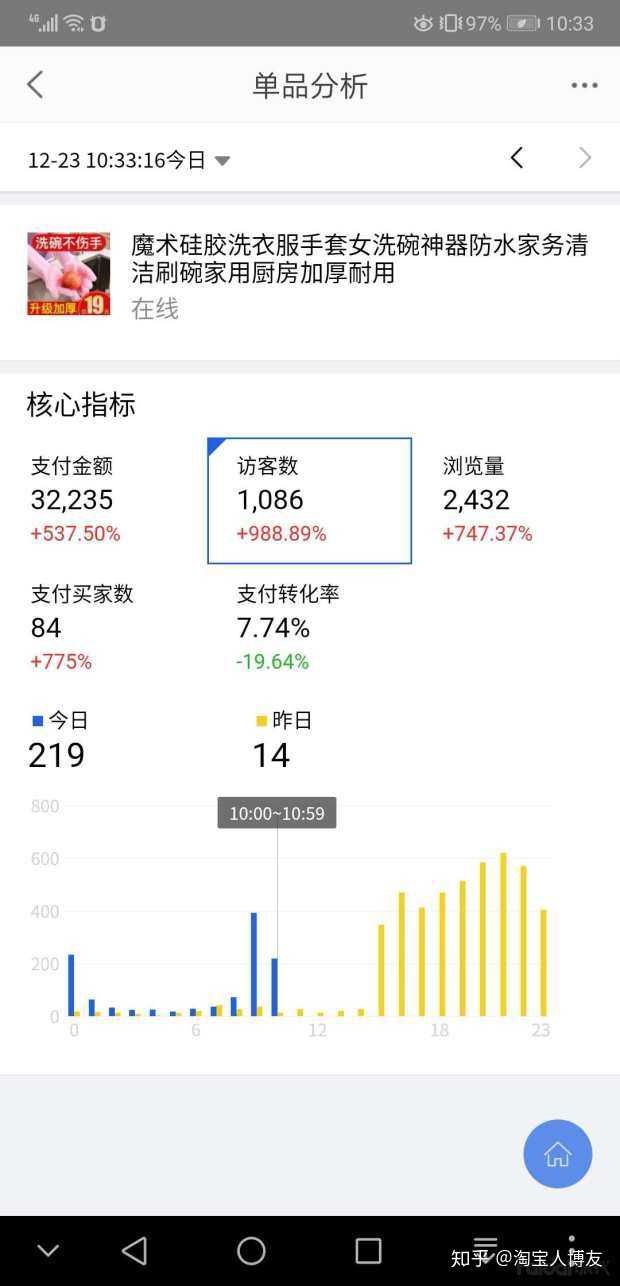Viewport: 620px width, 1286px height.
Task: Open the overflow menu with three dots
Action: tap(584, 86)
